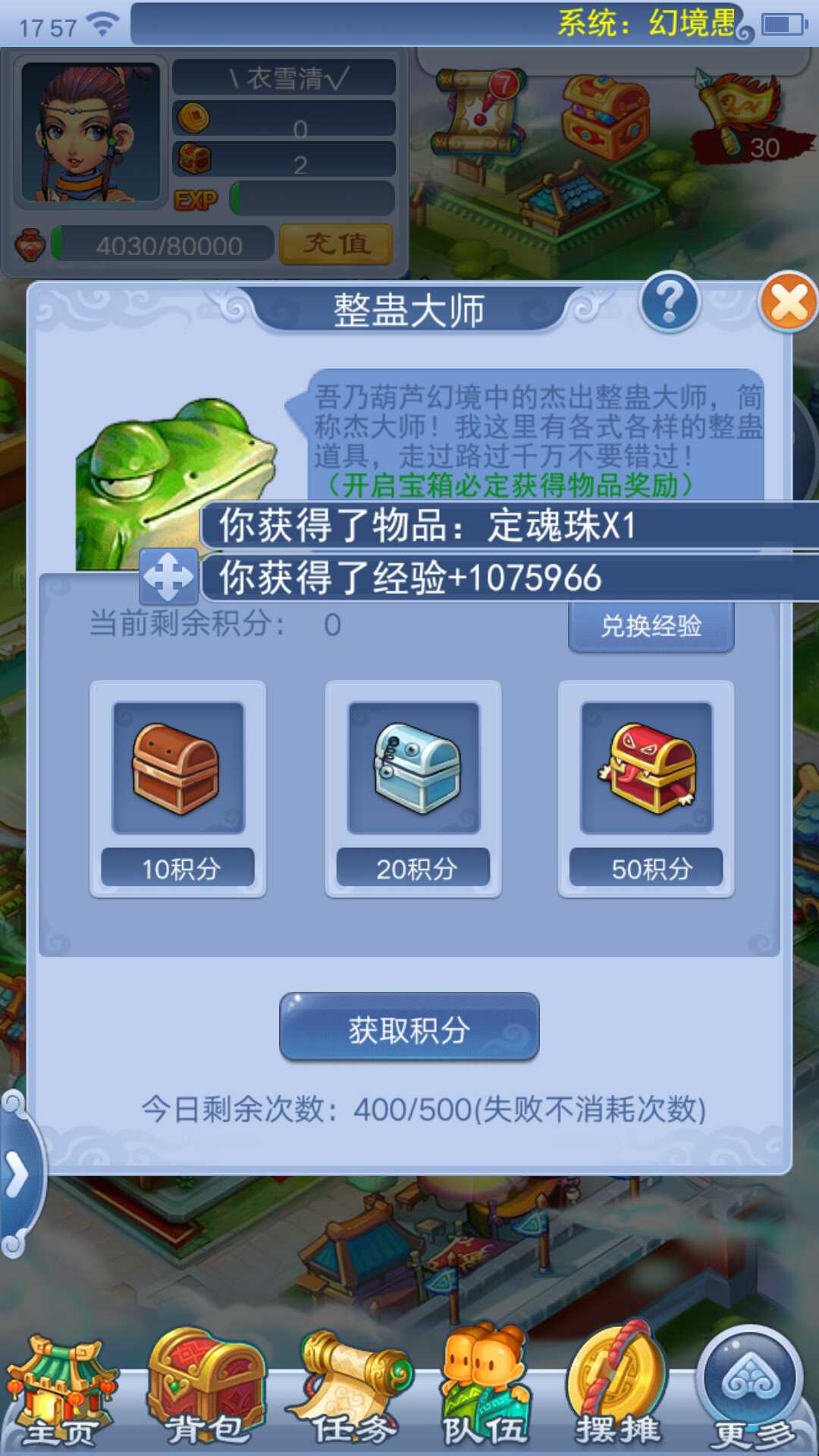Tap the player avatar portrait
The height and width of the screenshot is (1456, 819).
click(89, 132)
